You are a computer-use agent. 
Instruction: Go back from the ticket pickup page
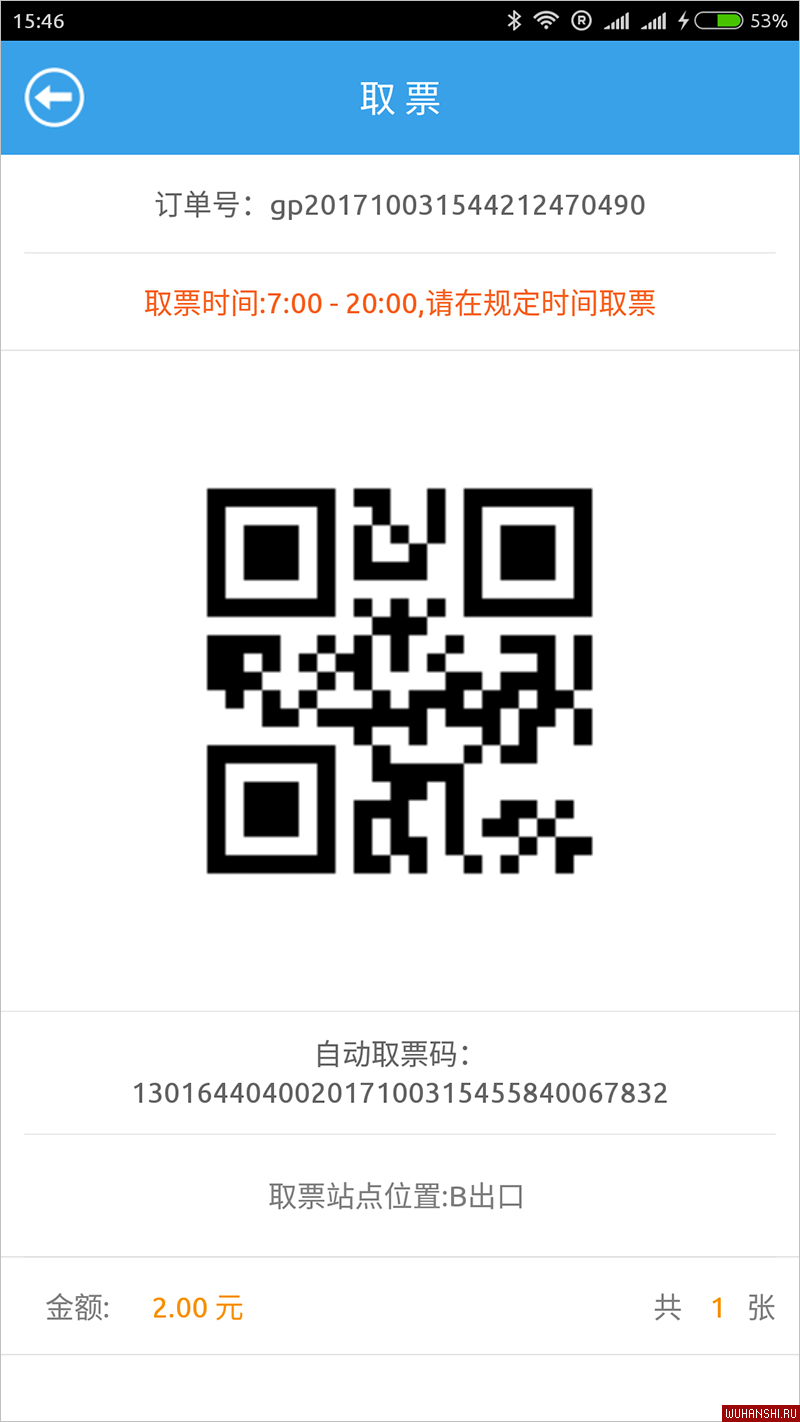click(54, 98)
